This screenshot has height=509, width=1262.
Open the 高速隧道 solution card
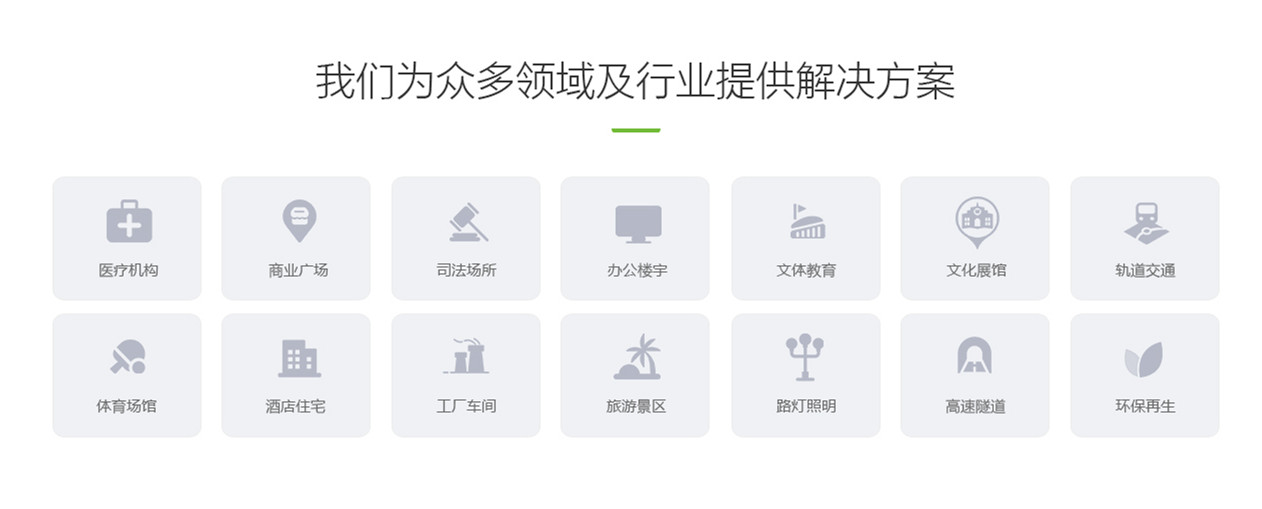pyautogui.click(x=975, y=375)
